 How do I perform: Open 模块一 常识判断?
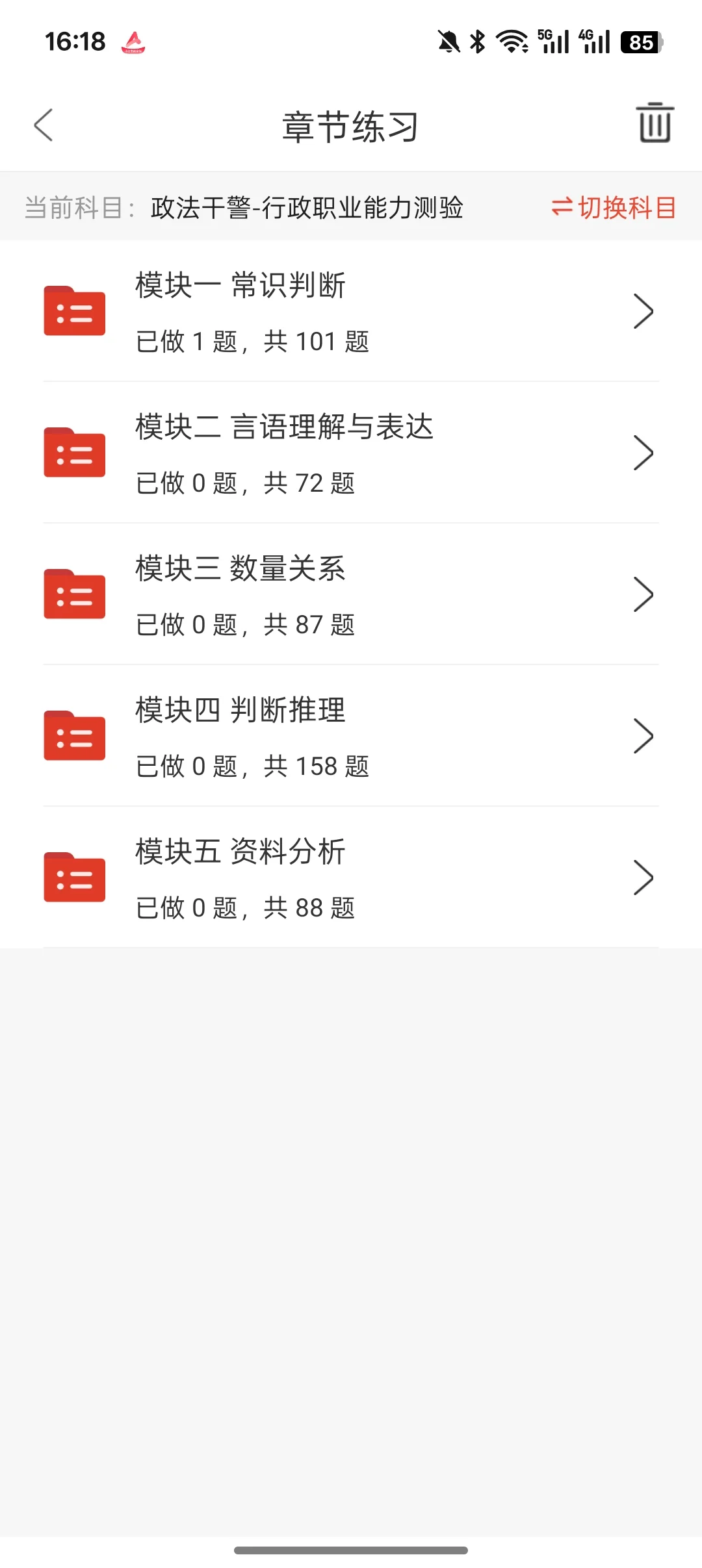point(351,312)
